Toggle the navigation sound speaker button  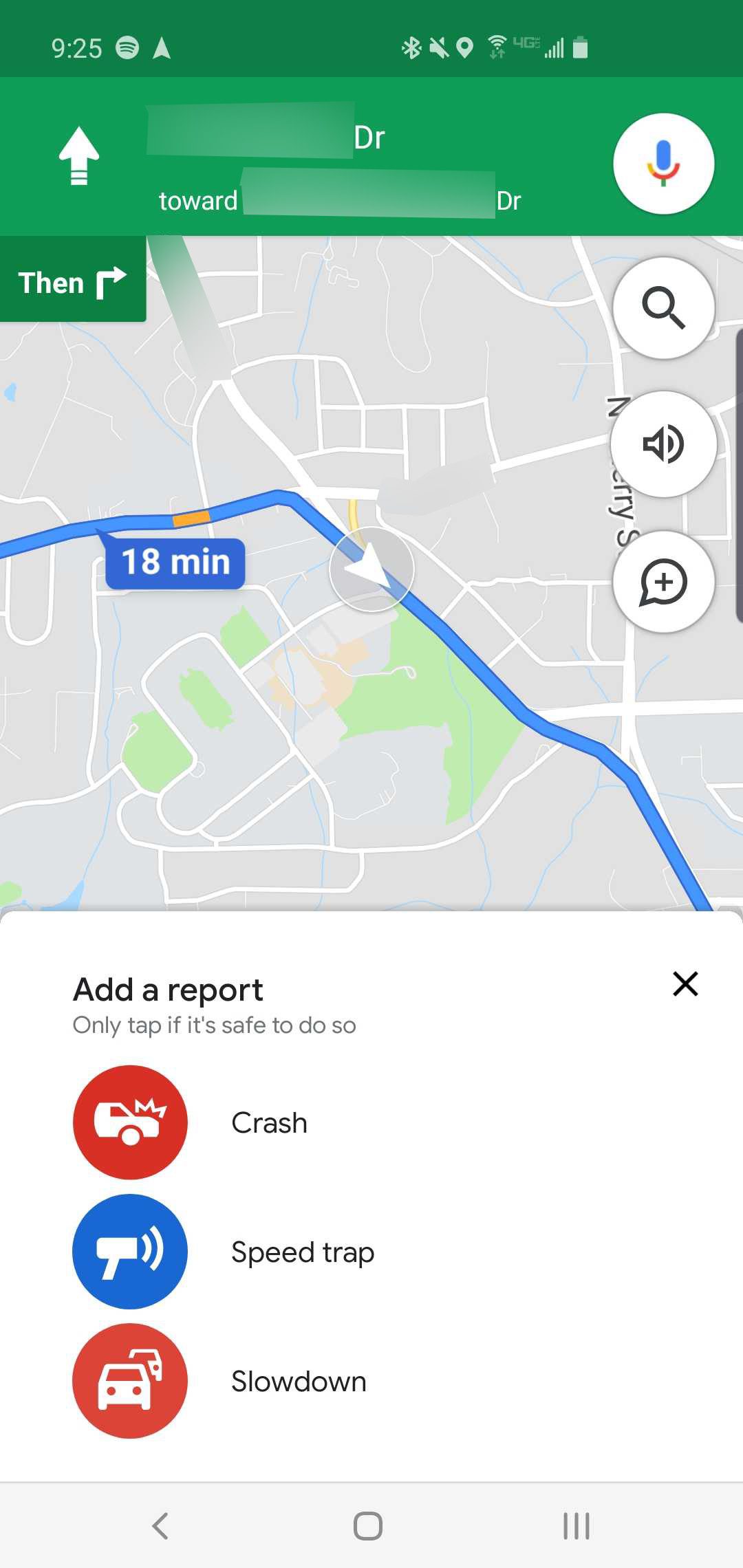(x=663, y=444)
